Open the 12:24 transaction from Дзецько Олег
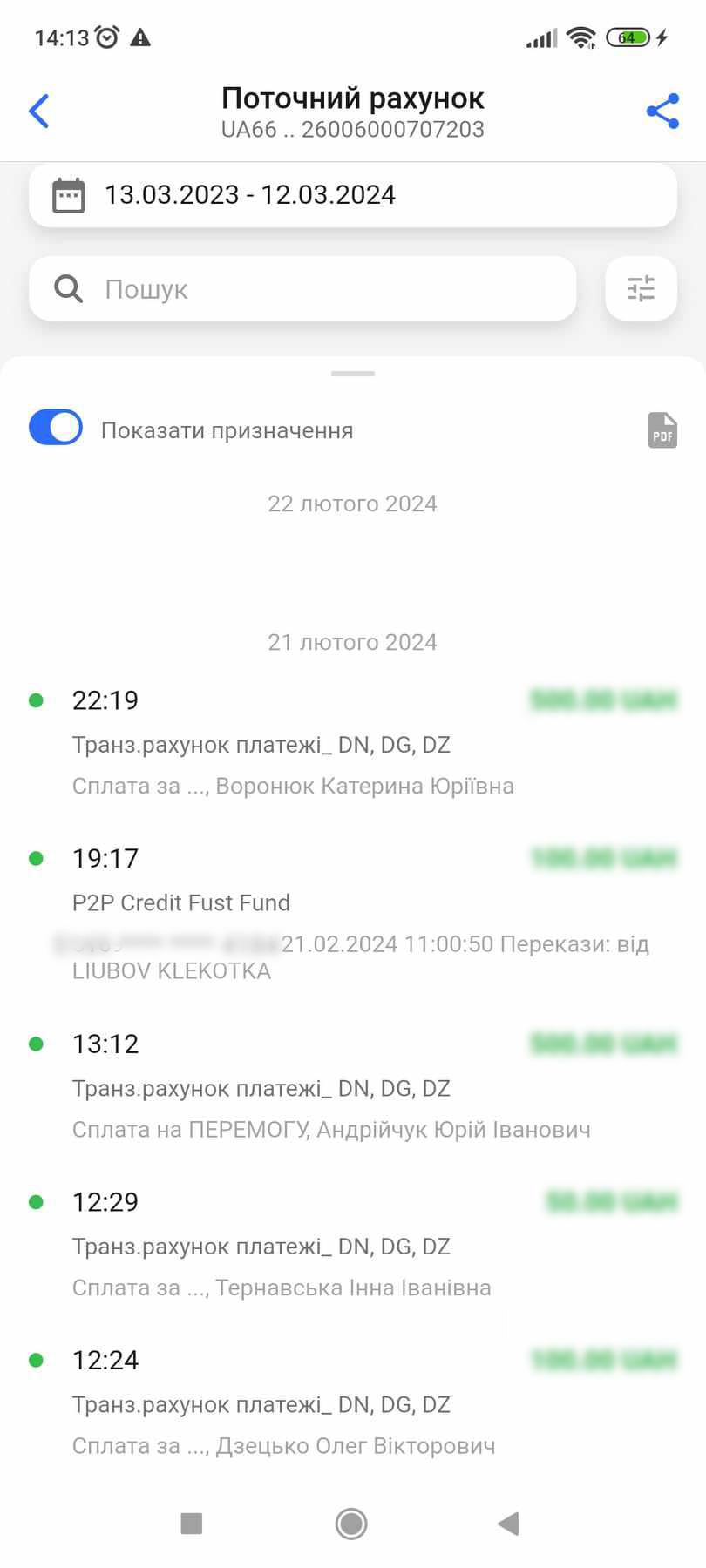706x1568 pixels. point(353,1402)
